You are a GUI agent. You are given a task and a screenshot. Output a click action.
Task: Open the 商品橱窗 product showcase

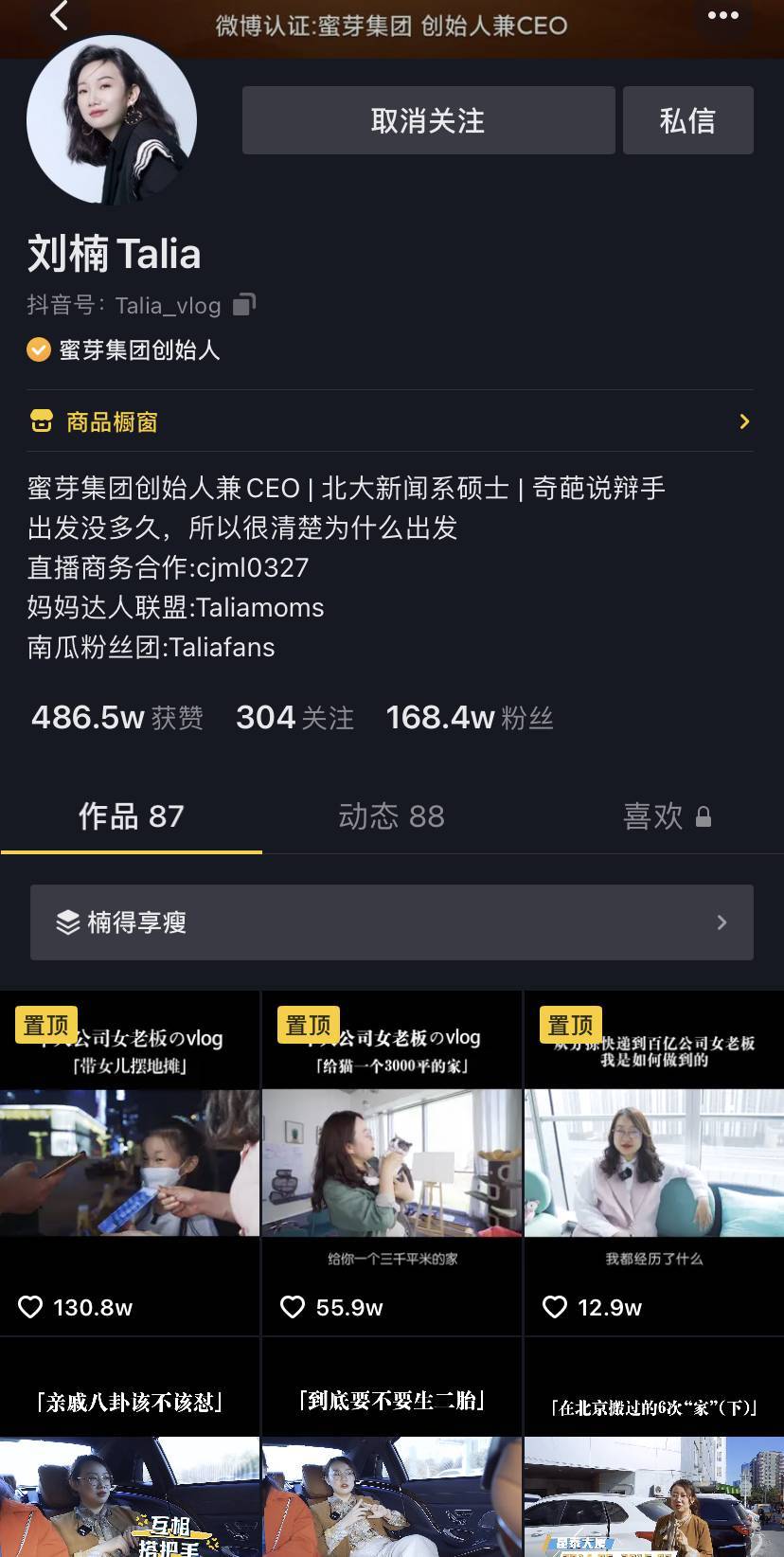[x=390, y=421]
